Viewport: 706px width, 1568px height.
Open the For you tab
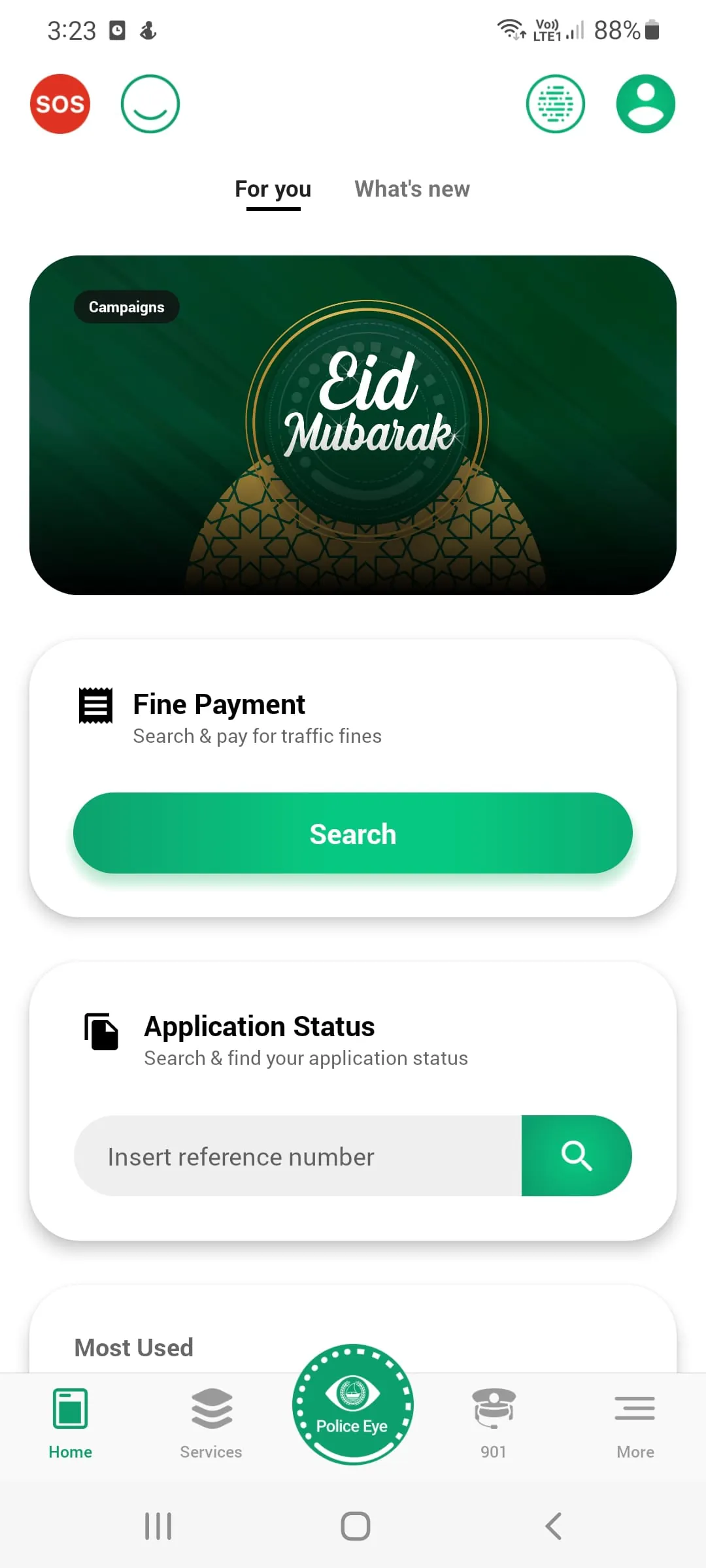tap(273, 189)
